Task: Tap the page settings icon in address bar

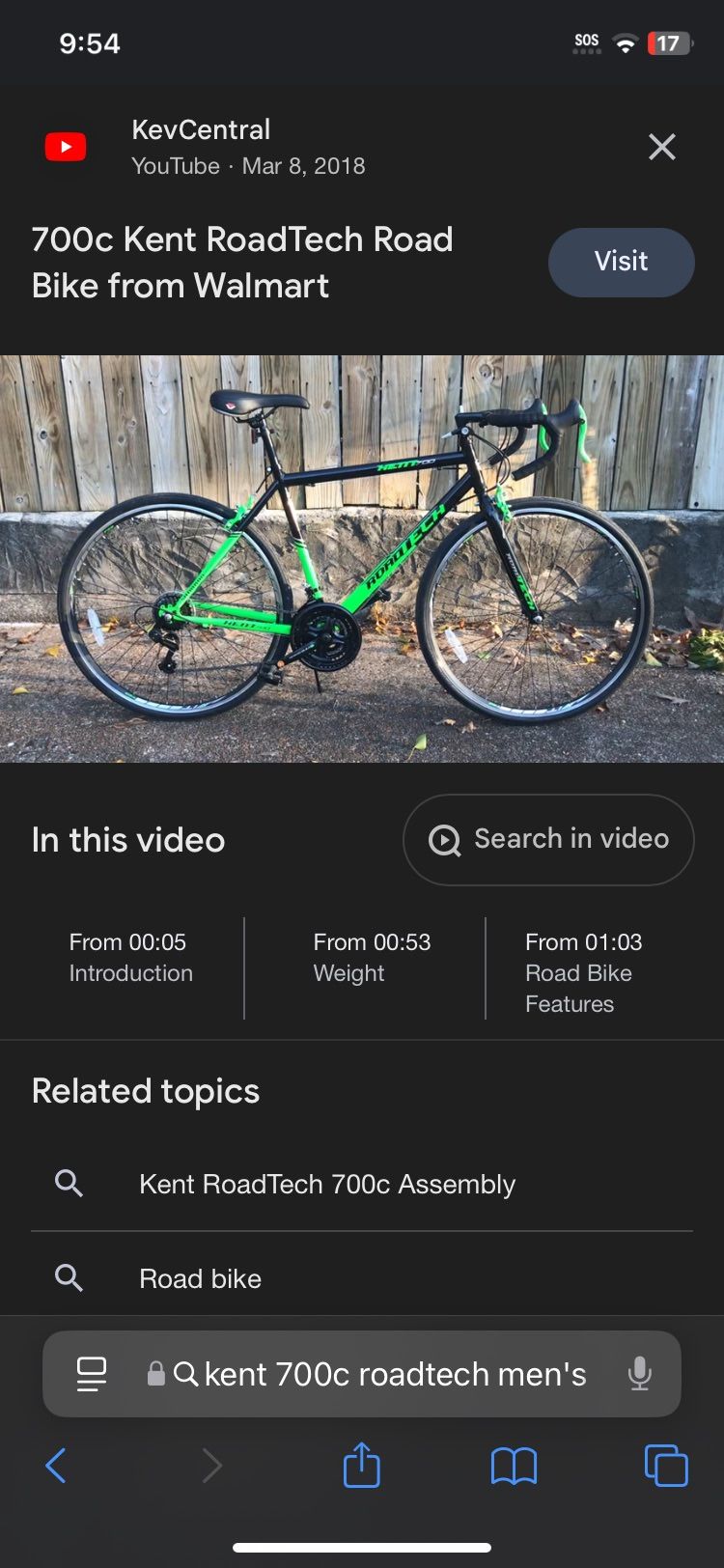Action: [x=91, y=1373]
